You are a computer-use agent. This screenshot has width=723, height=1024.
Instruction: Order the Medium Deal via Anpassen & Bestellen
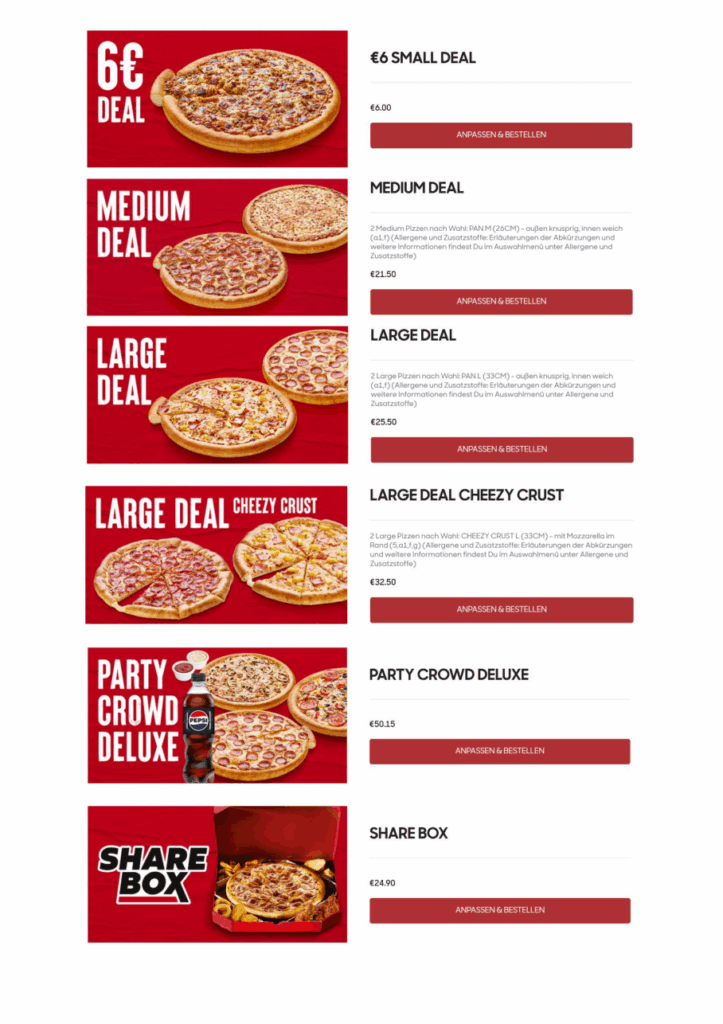tap(501, 301)
